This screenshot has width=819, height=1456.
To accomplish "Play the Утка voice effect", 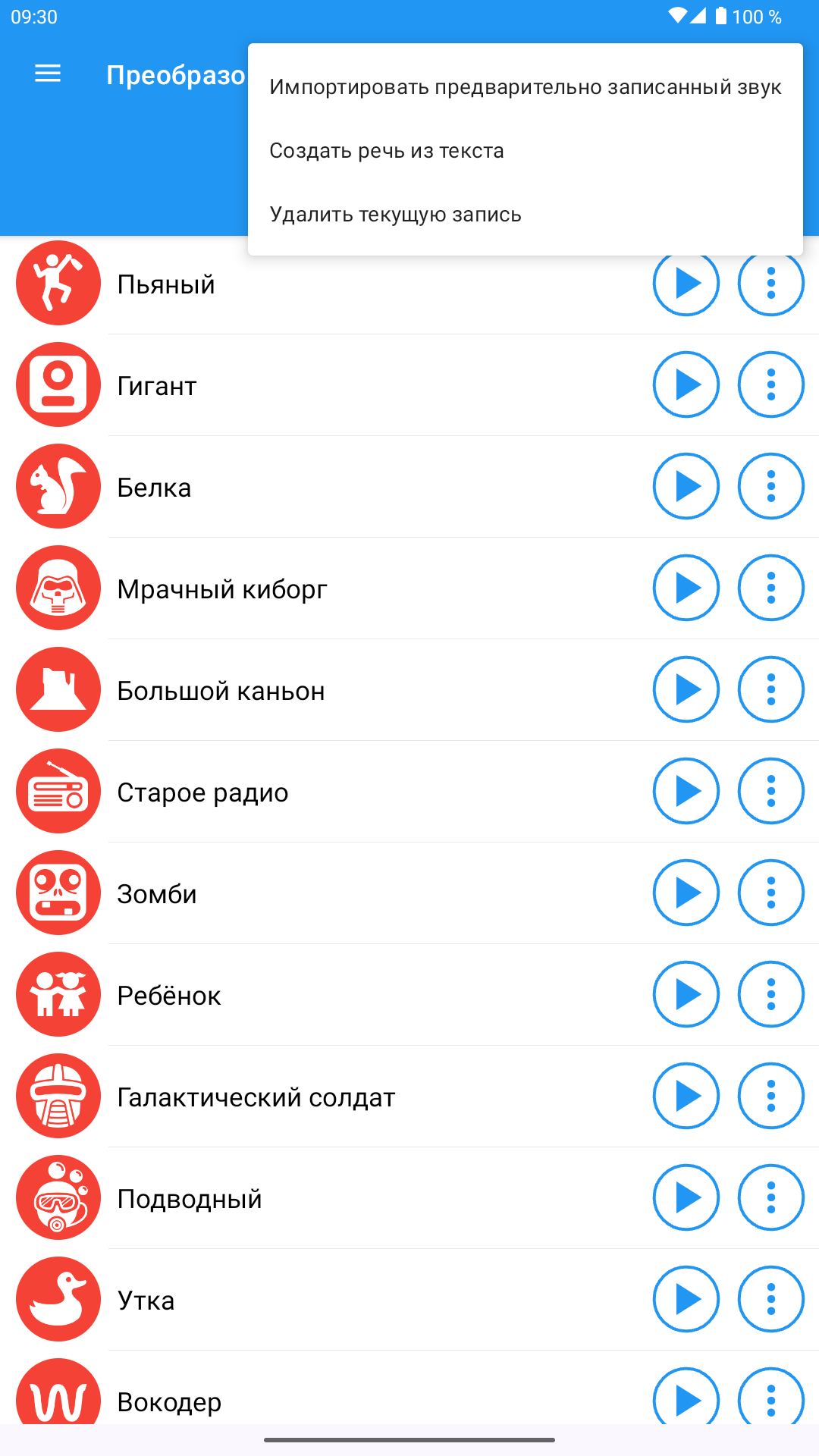I will coord(686,1299).
